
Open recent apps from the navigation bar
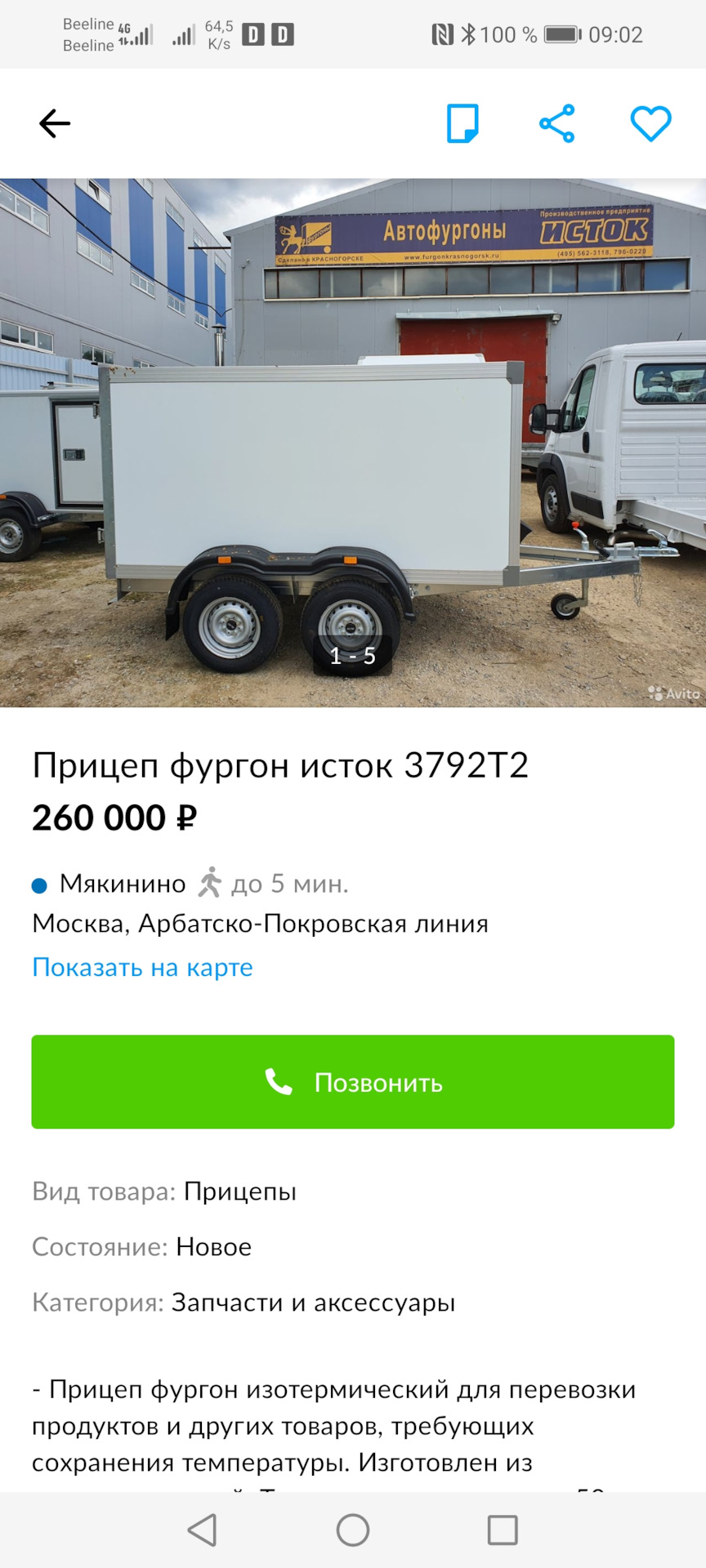click(502, 1530)
